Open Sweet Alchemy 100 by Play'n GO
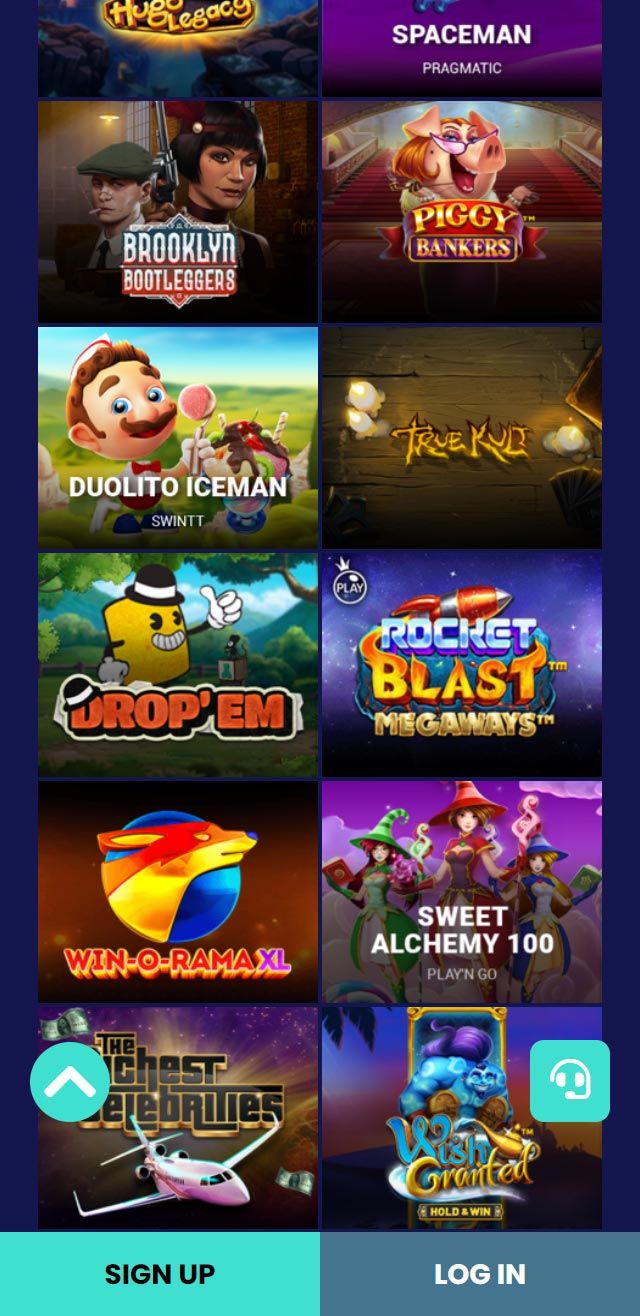 (x=462, y=891)
